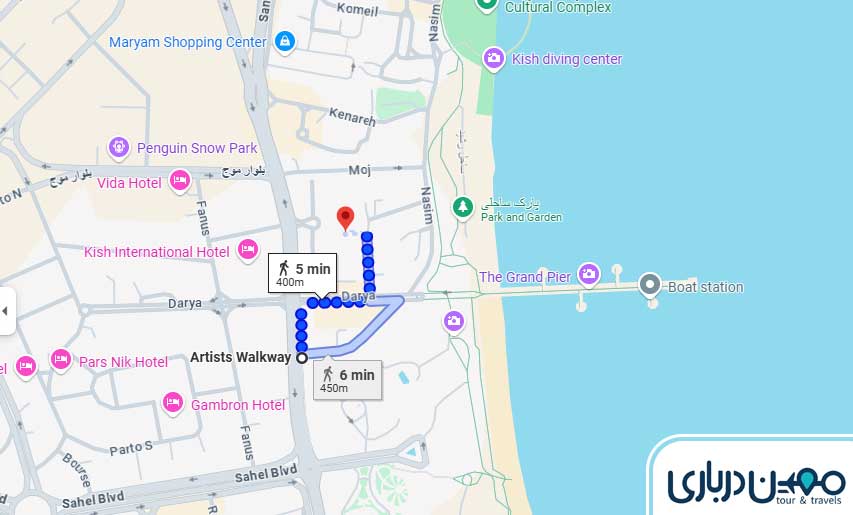Select the Kish diving center marker

pos(493,59)
